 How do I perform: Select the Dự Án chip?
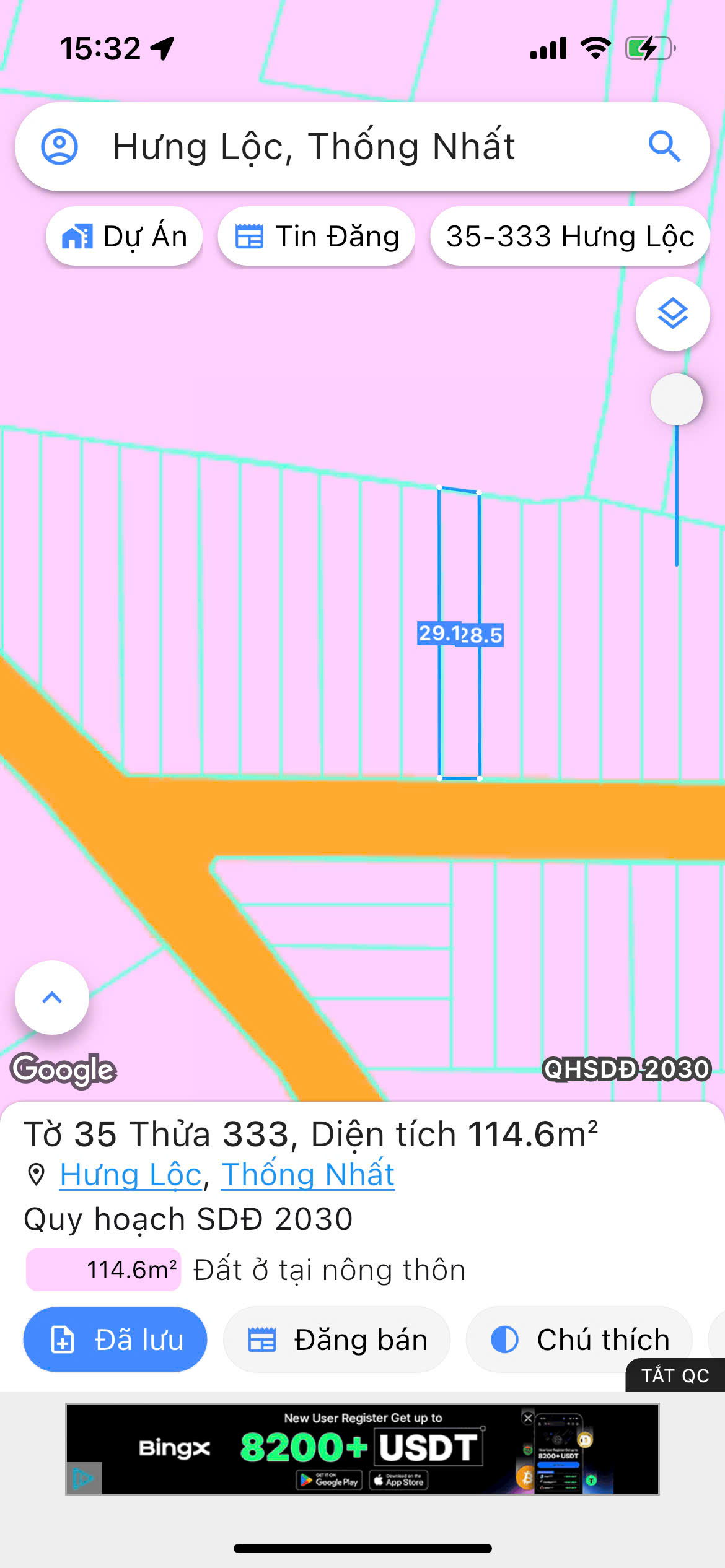coord(125,237)
